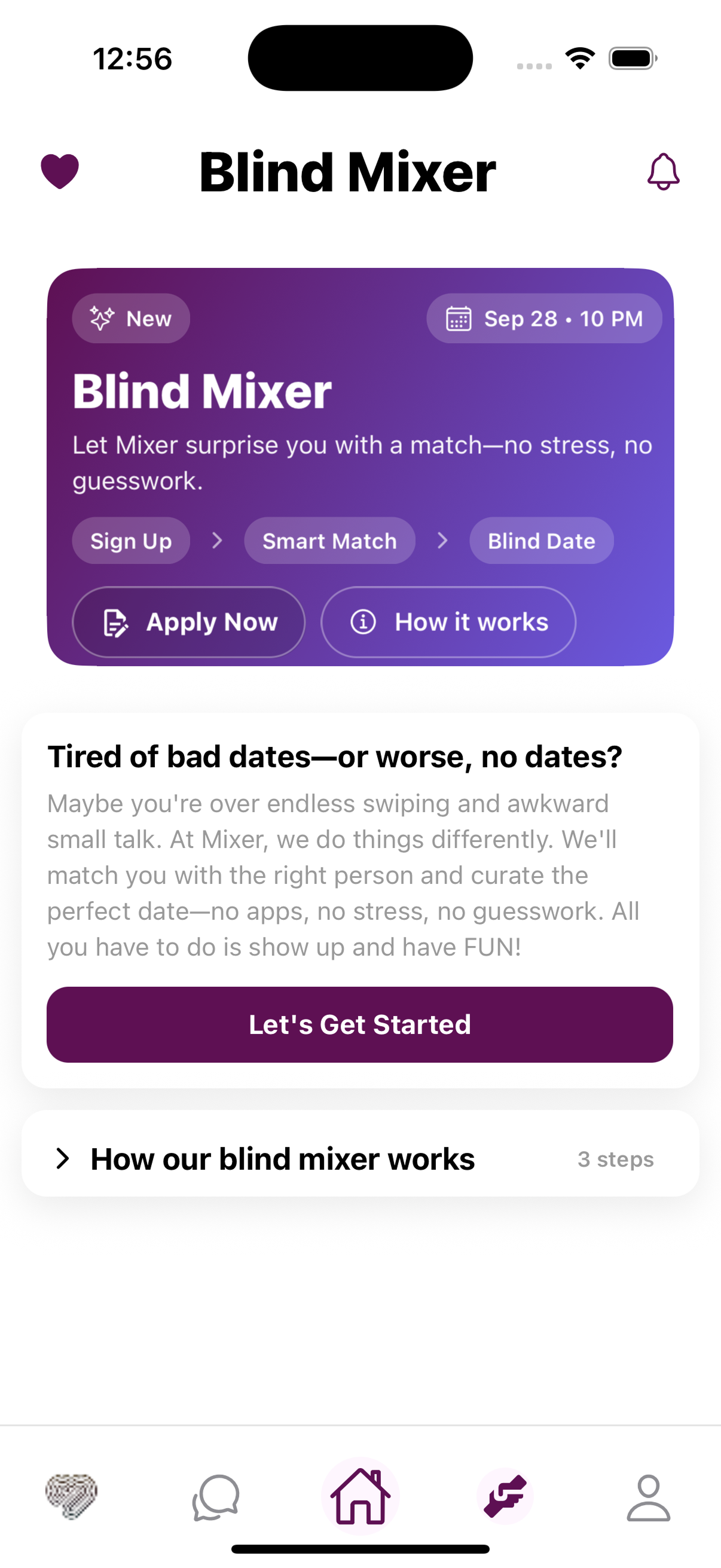721x1568 pixels.
Task: Open the profile tab
Action: (649, 1496)
